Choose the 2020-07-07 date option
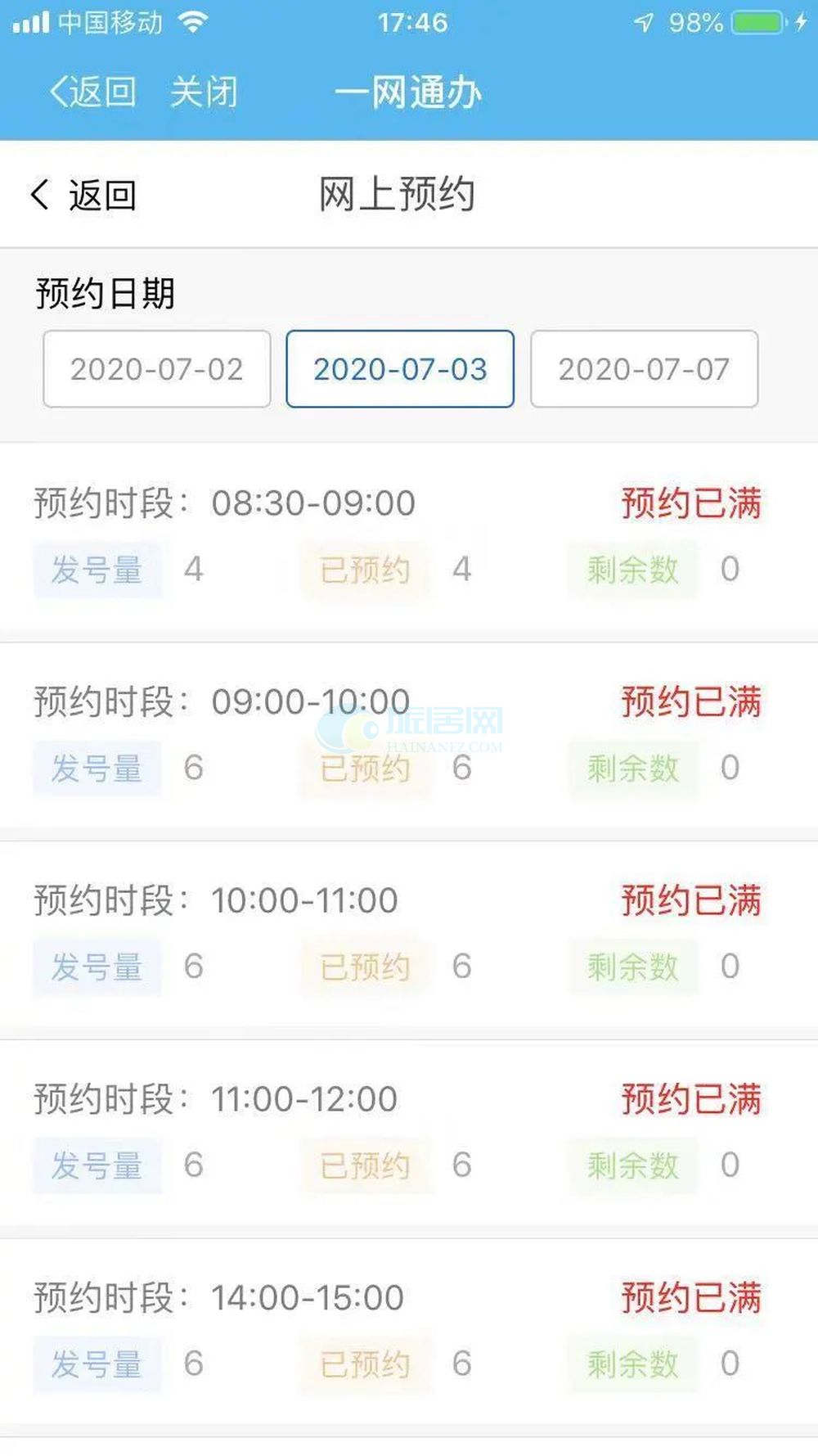The image size is (818, 1456). [645, 369]
